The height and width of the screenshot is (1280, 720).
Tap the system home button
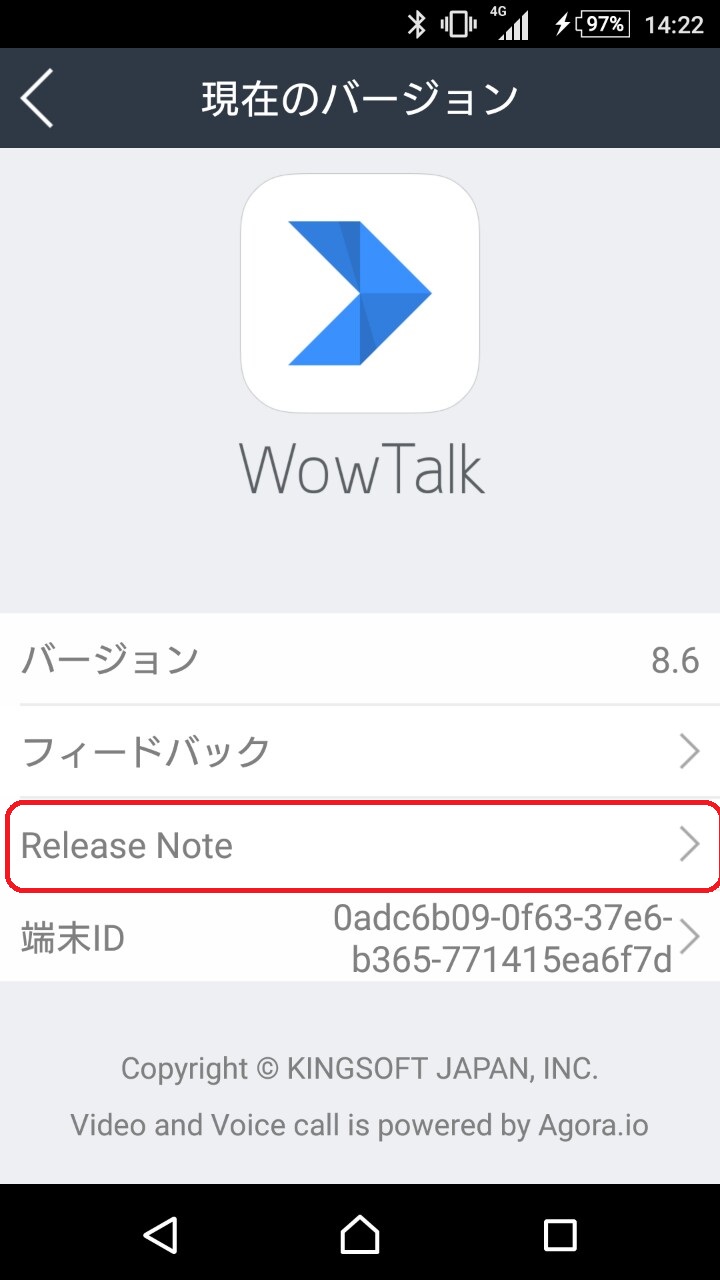coord(360,1234)
